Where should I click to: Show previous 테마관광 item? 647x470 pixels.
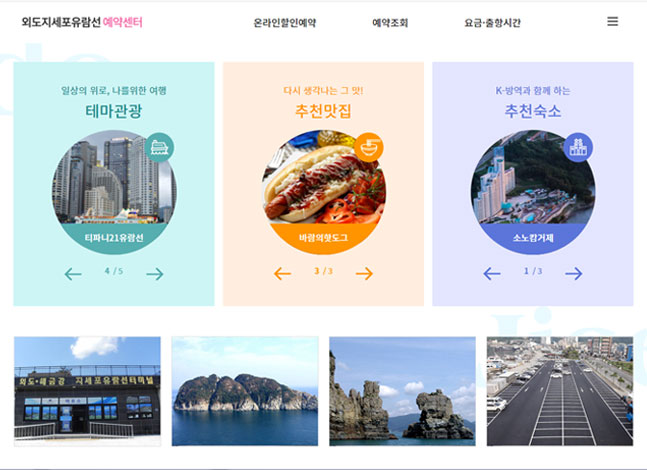click(73, 273)
